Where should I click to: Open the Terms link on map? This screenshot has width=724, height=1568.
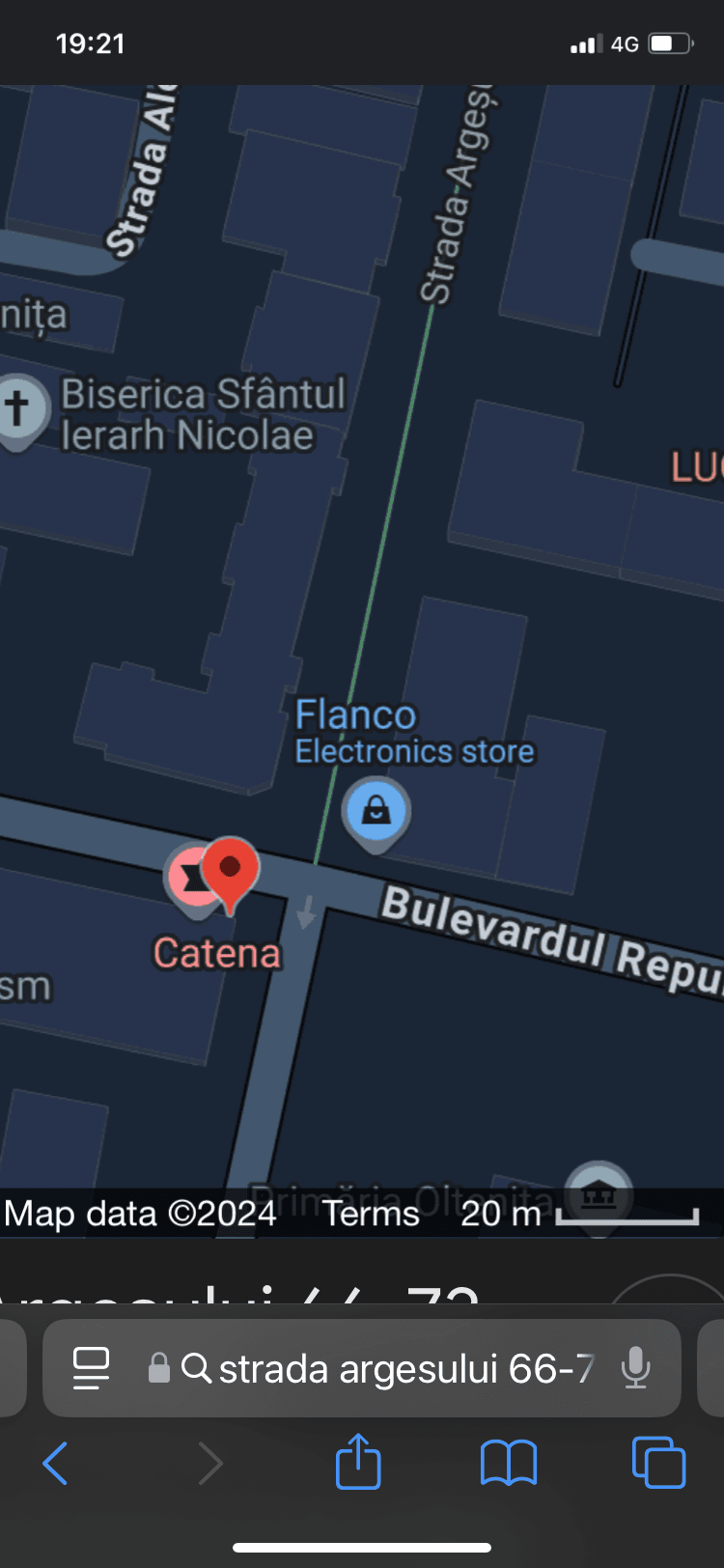click(371, 1214)
